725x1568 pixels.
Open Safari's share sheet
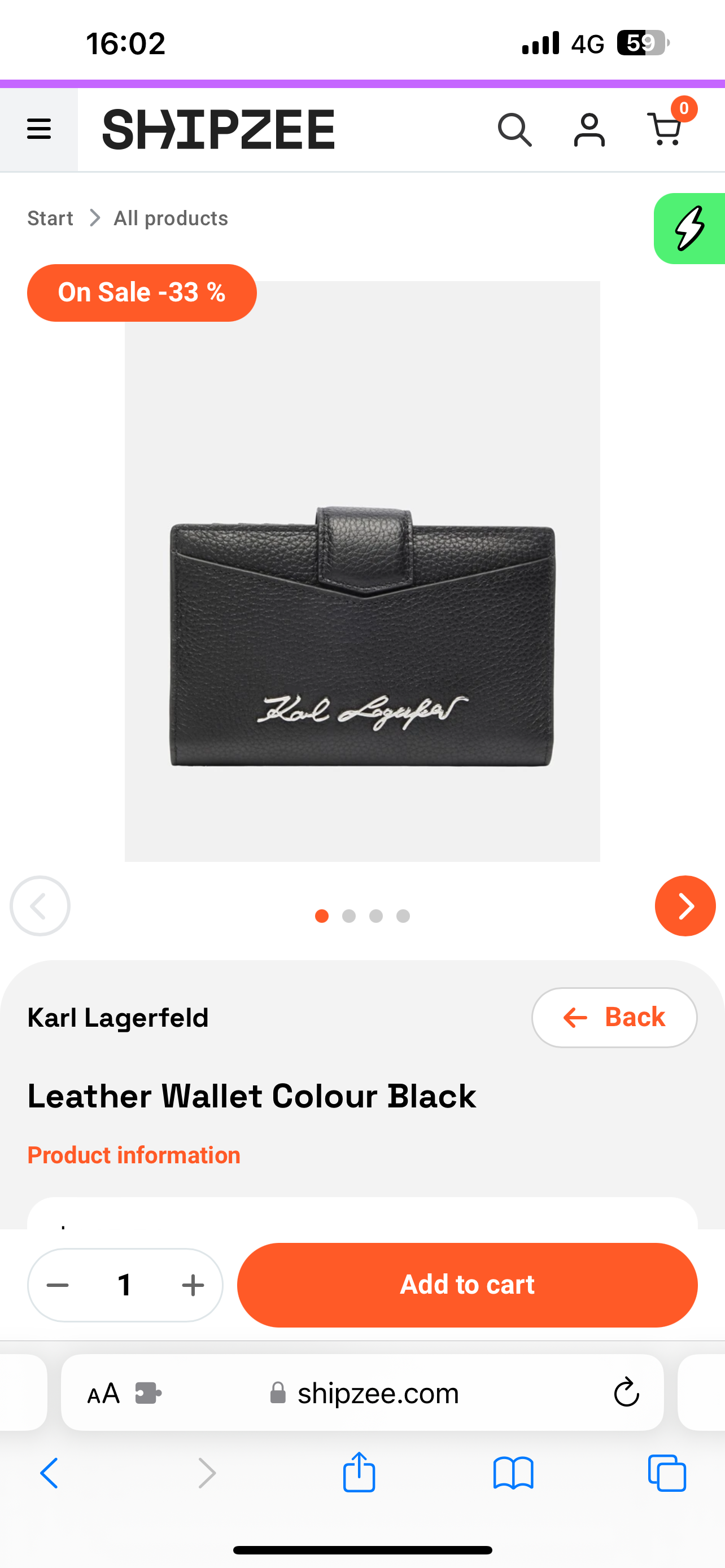359,1473
